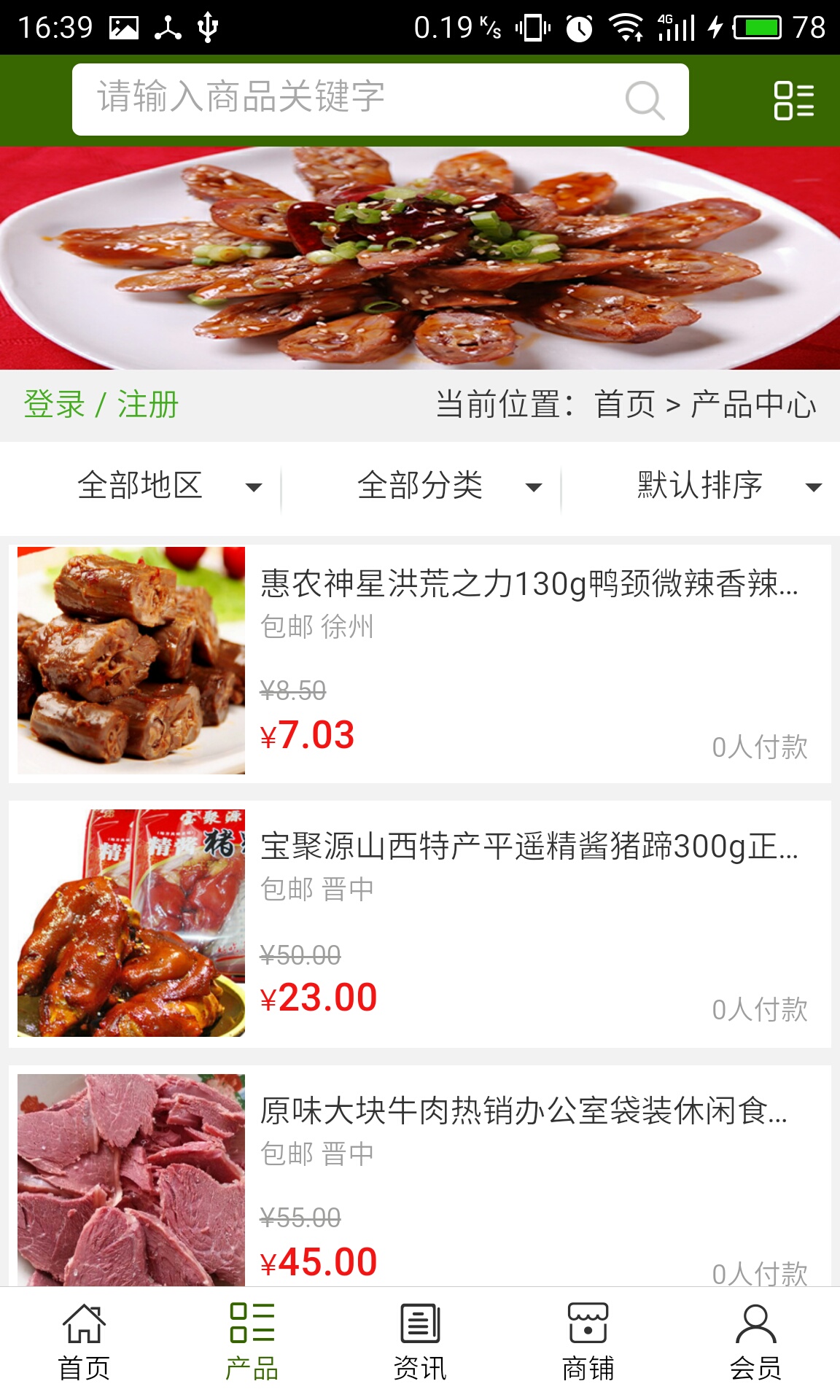
Task: Open the 会员 tab
Action: [755, 1342]
